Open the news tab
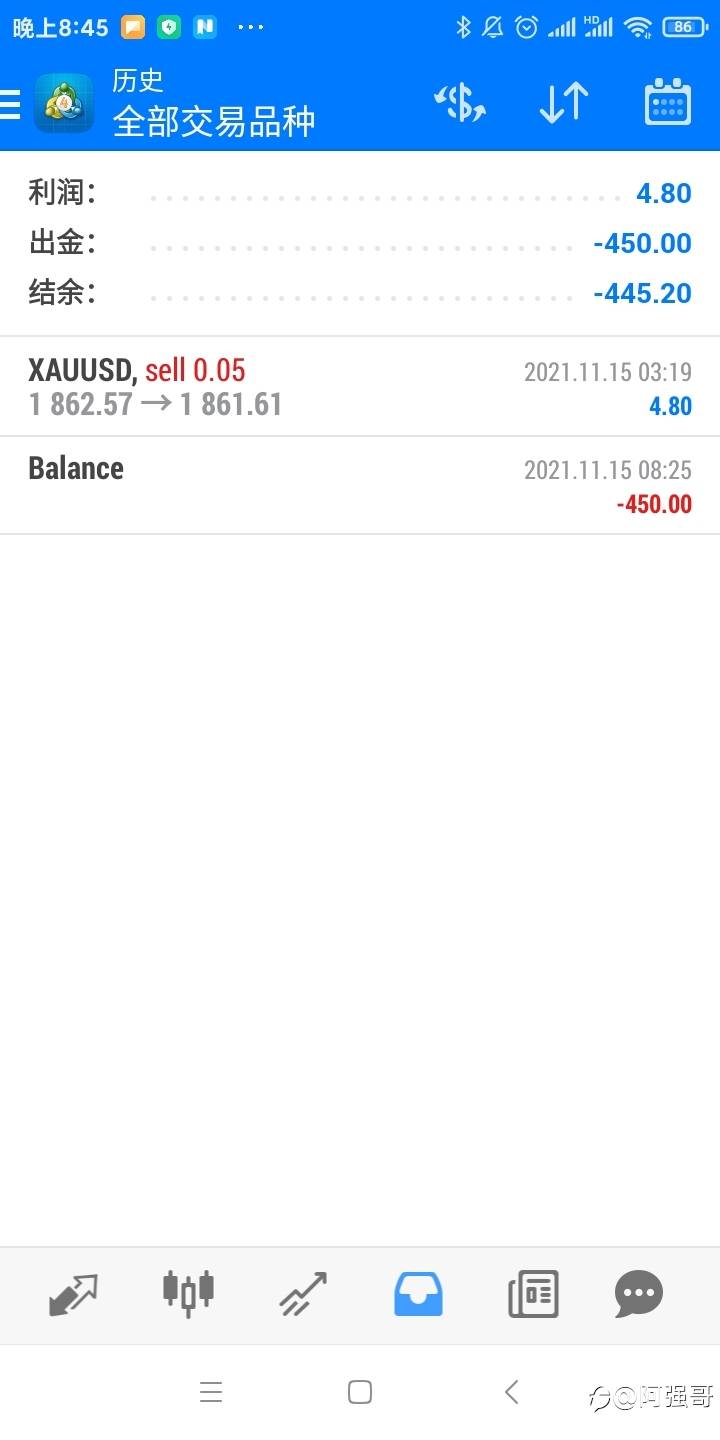The image size is (720, 1440). pos(533,1294)
